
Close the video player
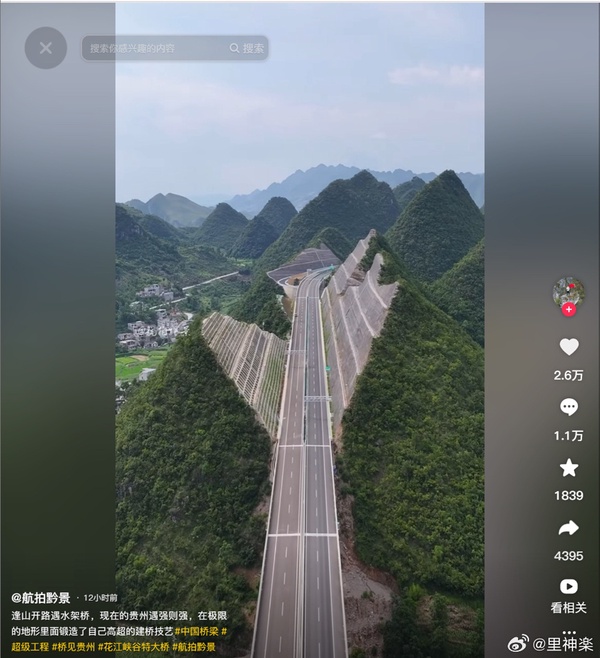pyautogui.click(x=45, y=47)
